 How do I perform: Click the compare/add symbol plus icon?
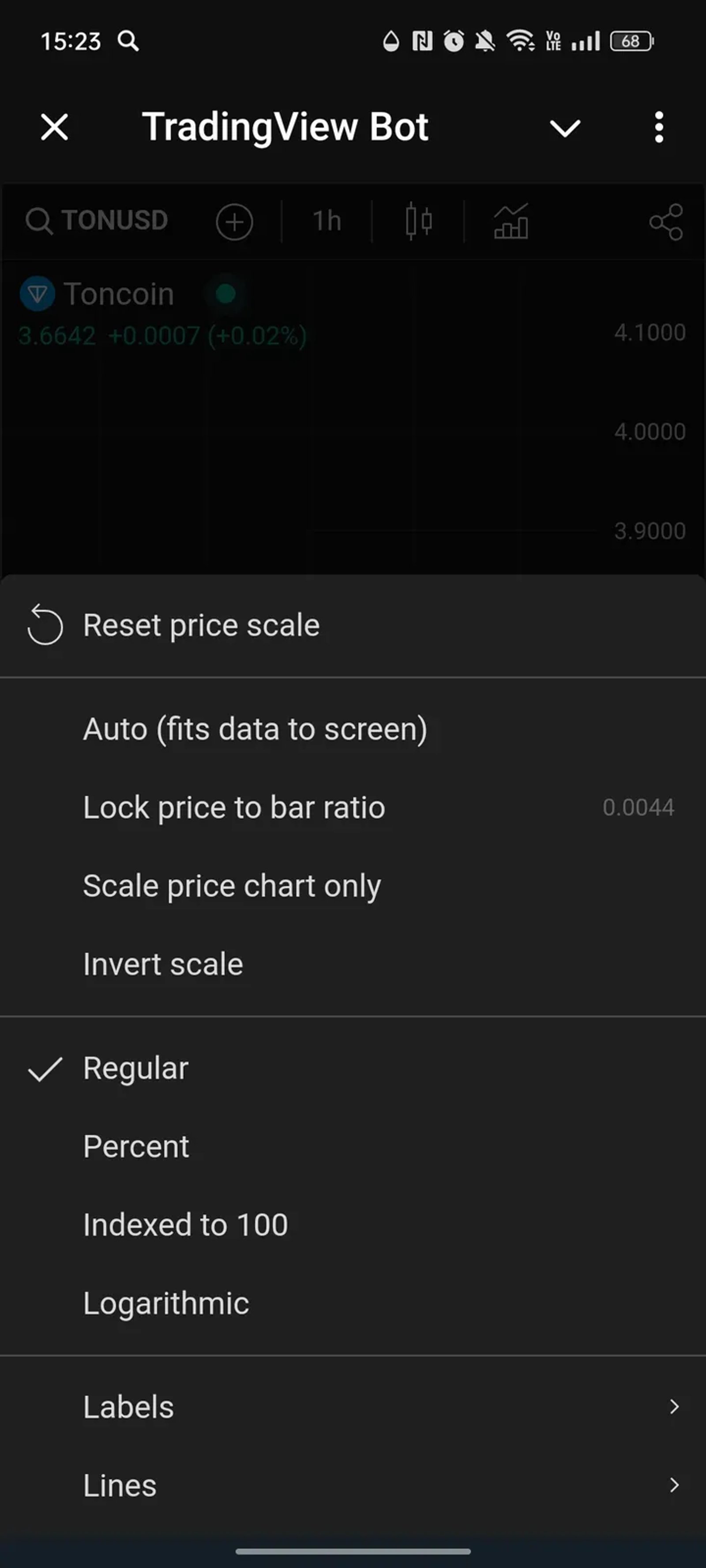(234, 221)
